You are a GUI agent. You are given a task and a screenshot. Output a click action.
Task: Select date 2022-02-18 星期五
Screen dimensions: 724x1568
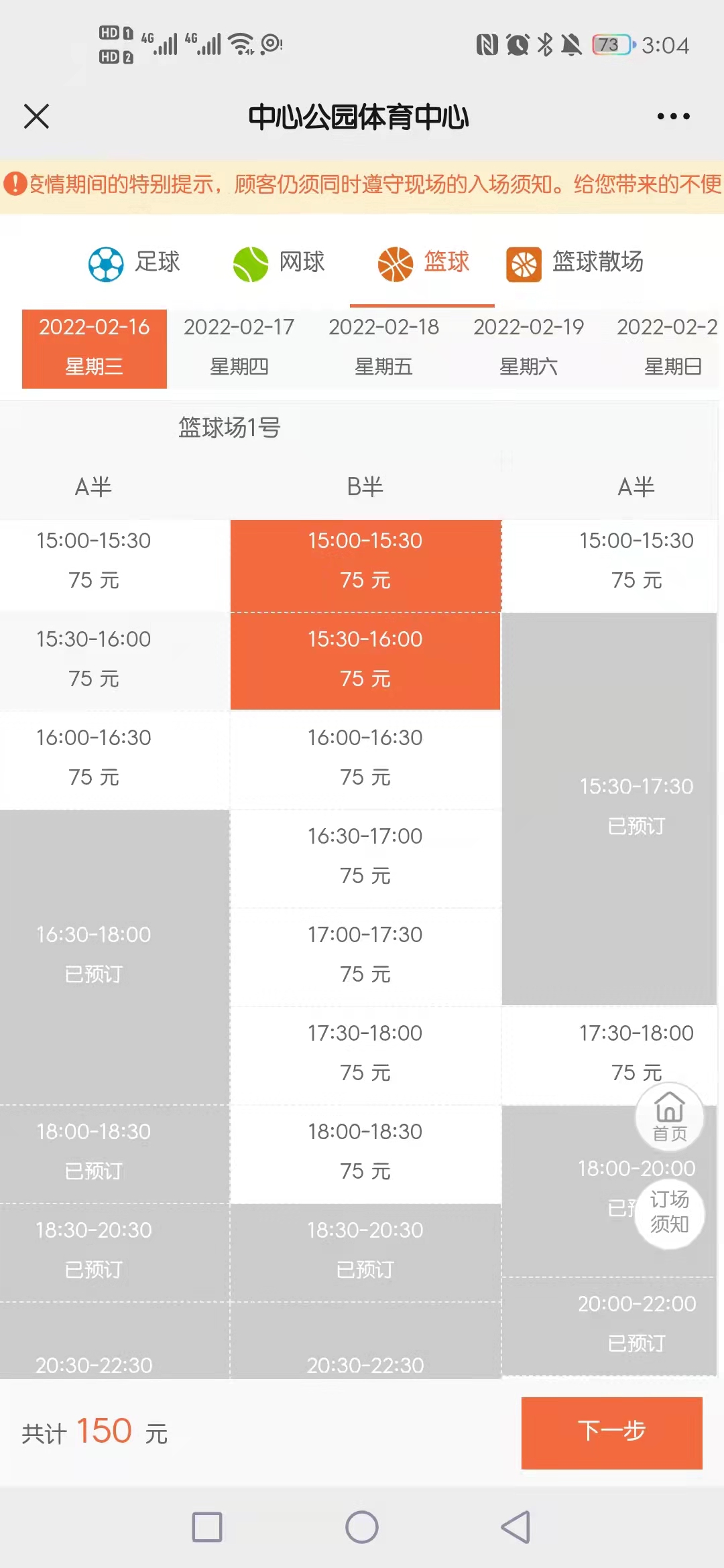383,347
